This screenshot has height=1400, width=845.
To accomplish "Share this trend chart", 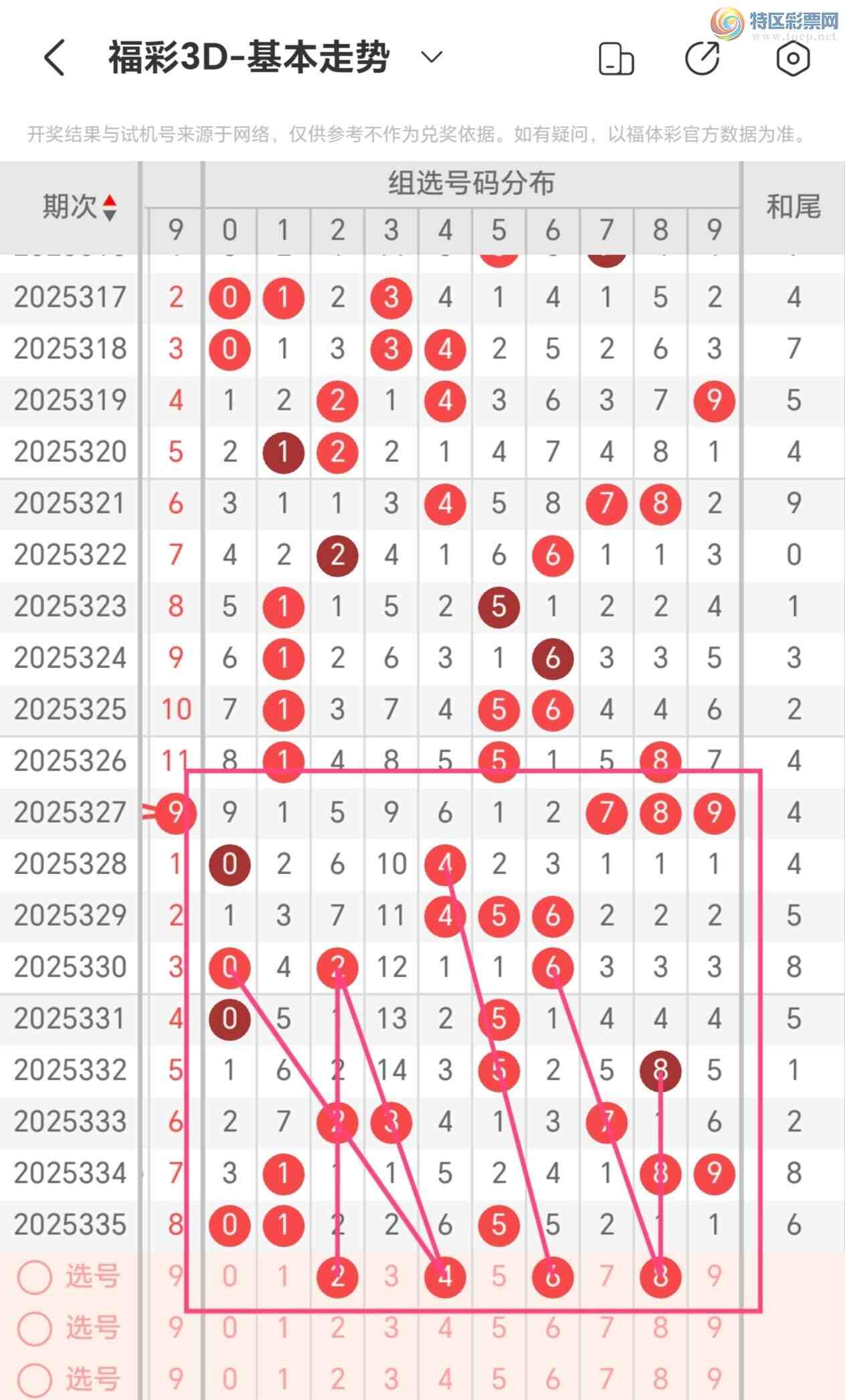I will [x=703, y=58].
